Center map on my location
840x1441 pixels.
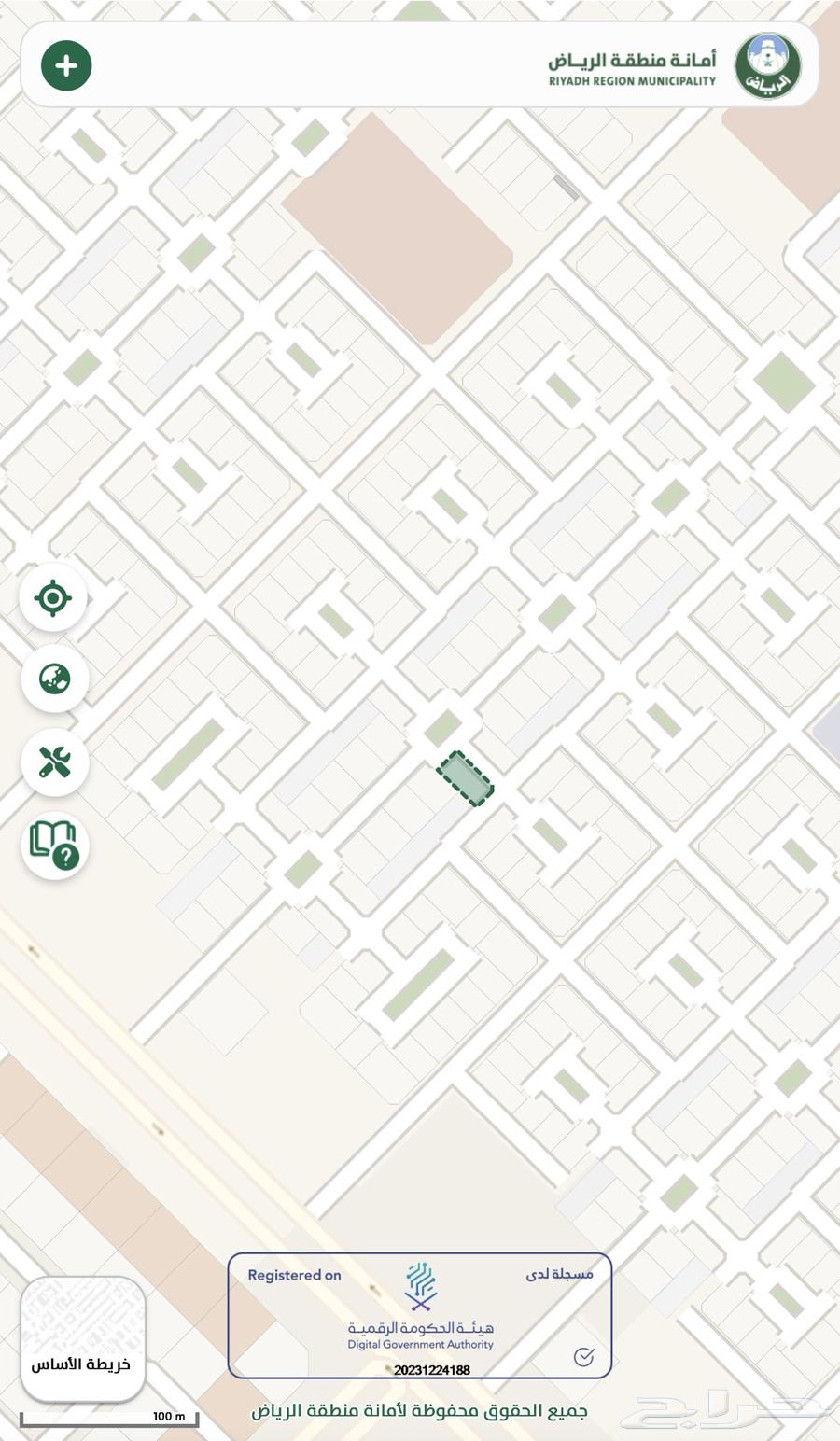point(54,597)
